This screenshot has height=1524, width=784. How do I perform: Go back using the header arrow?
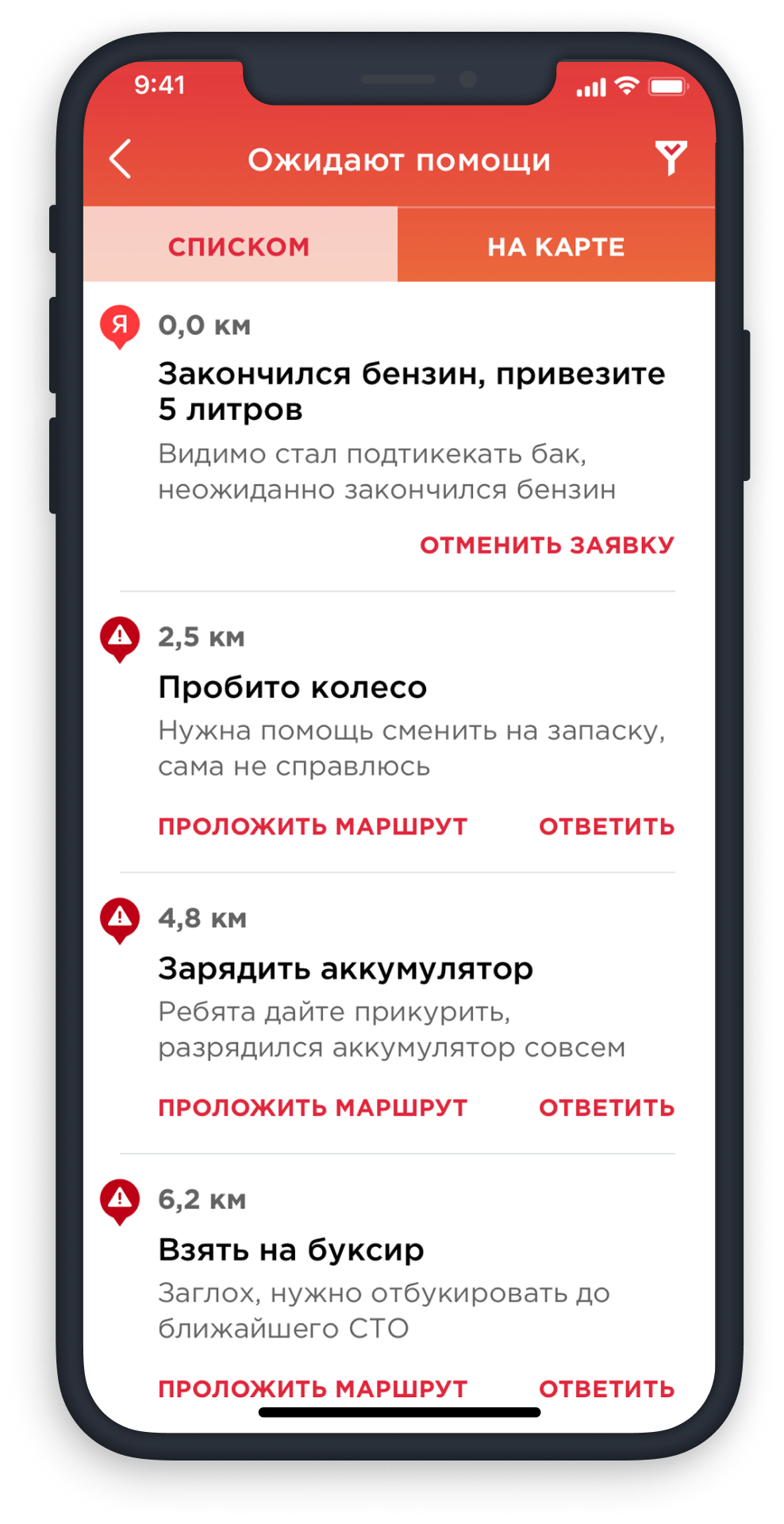tap(120, 160)
